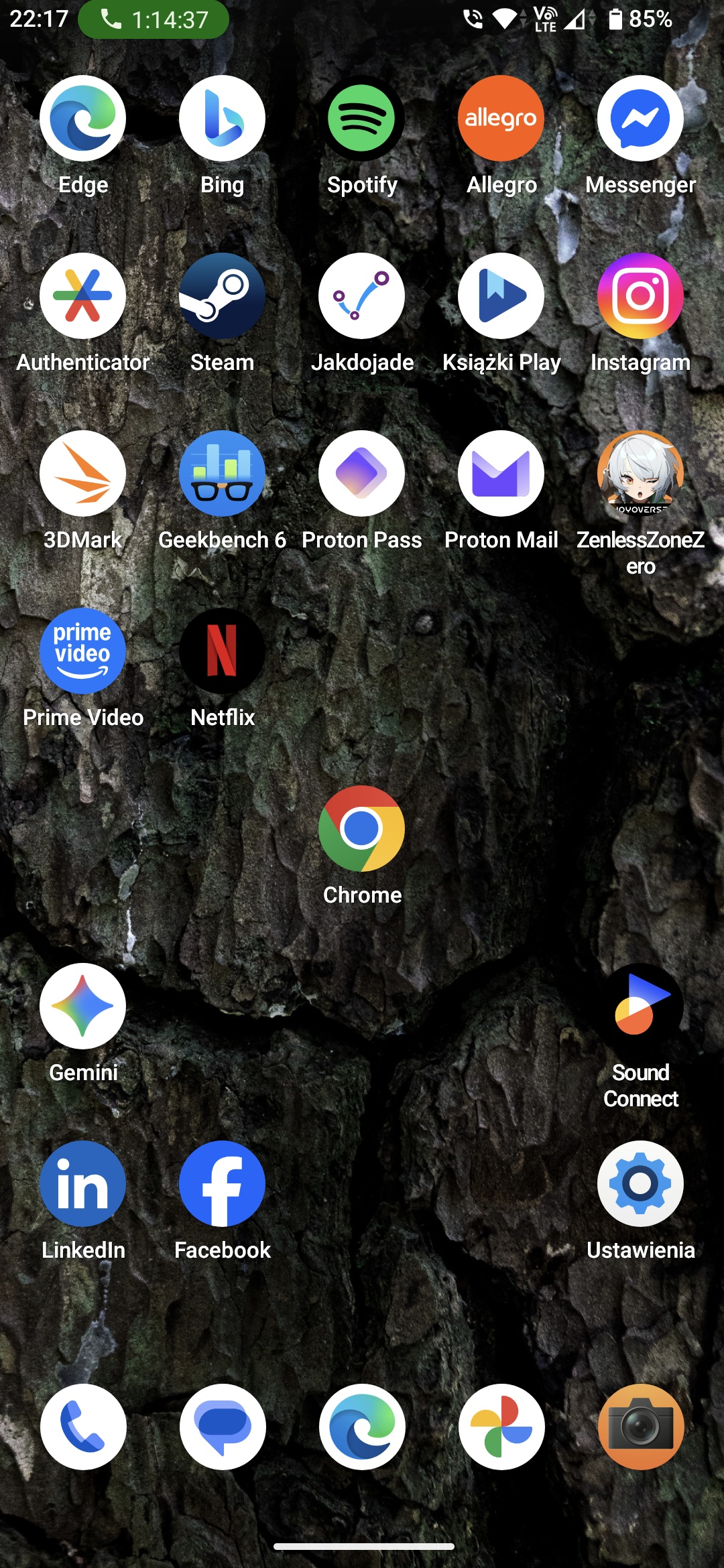This screenshot has width=724, height=1568.
Task: Open Netflix
Action: [x=222, y=651]
